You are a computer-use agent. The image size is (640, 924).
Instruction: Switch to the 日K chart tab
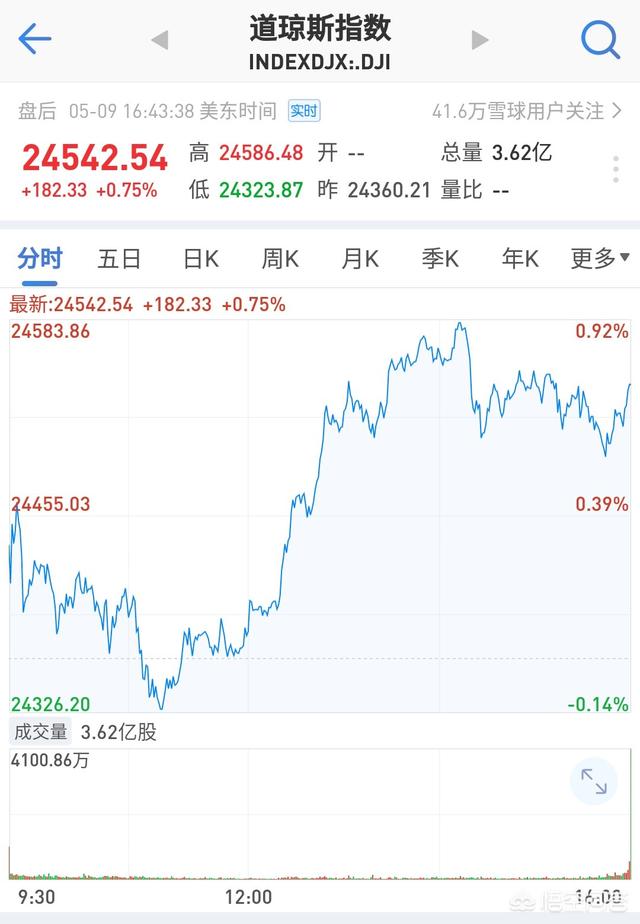[x=200, y=259]
